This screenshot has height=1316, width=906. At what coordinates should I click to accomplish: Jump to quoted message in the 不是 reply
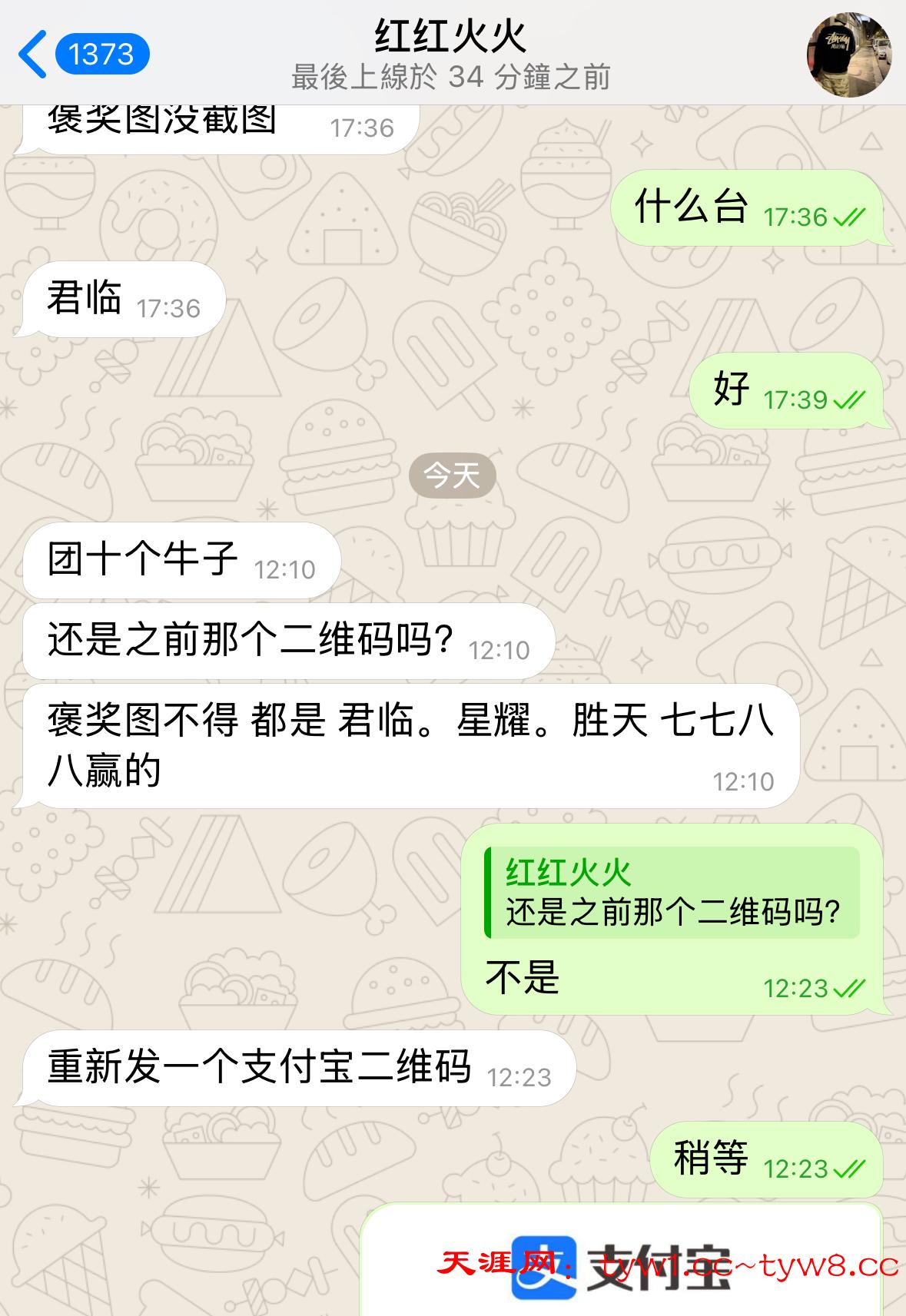point(672,893)
